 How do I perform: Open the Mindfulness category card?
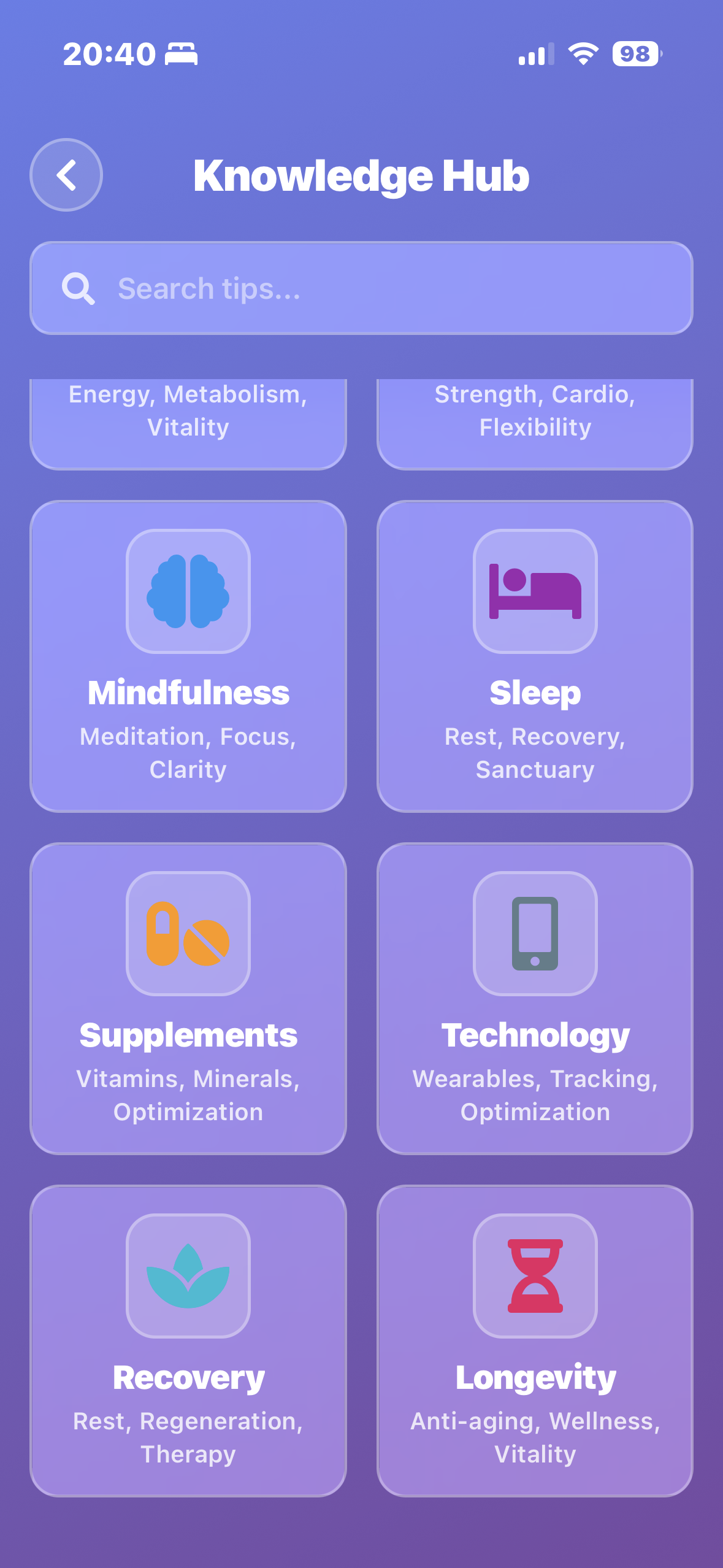[188, 656]
